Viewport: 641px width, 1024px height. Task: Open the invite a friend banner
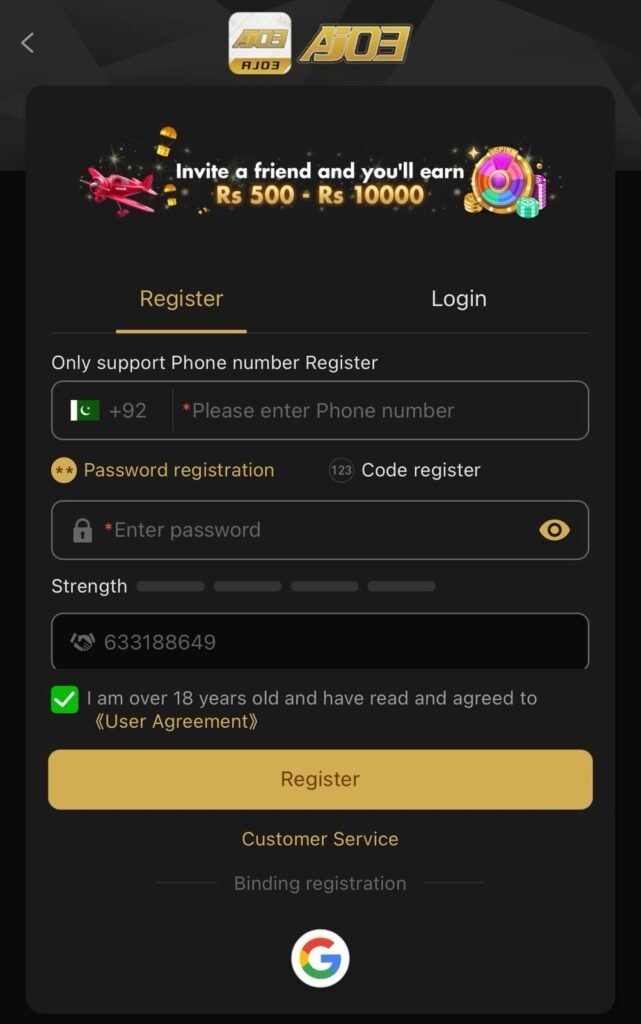320,180
